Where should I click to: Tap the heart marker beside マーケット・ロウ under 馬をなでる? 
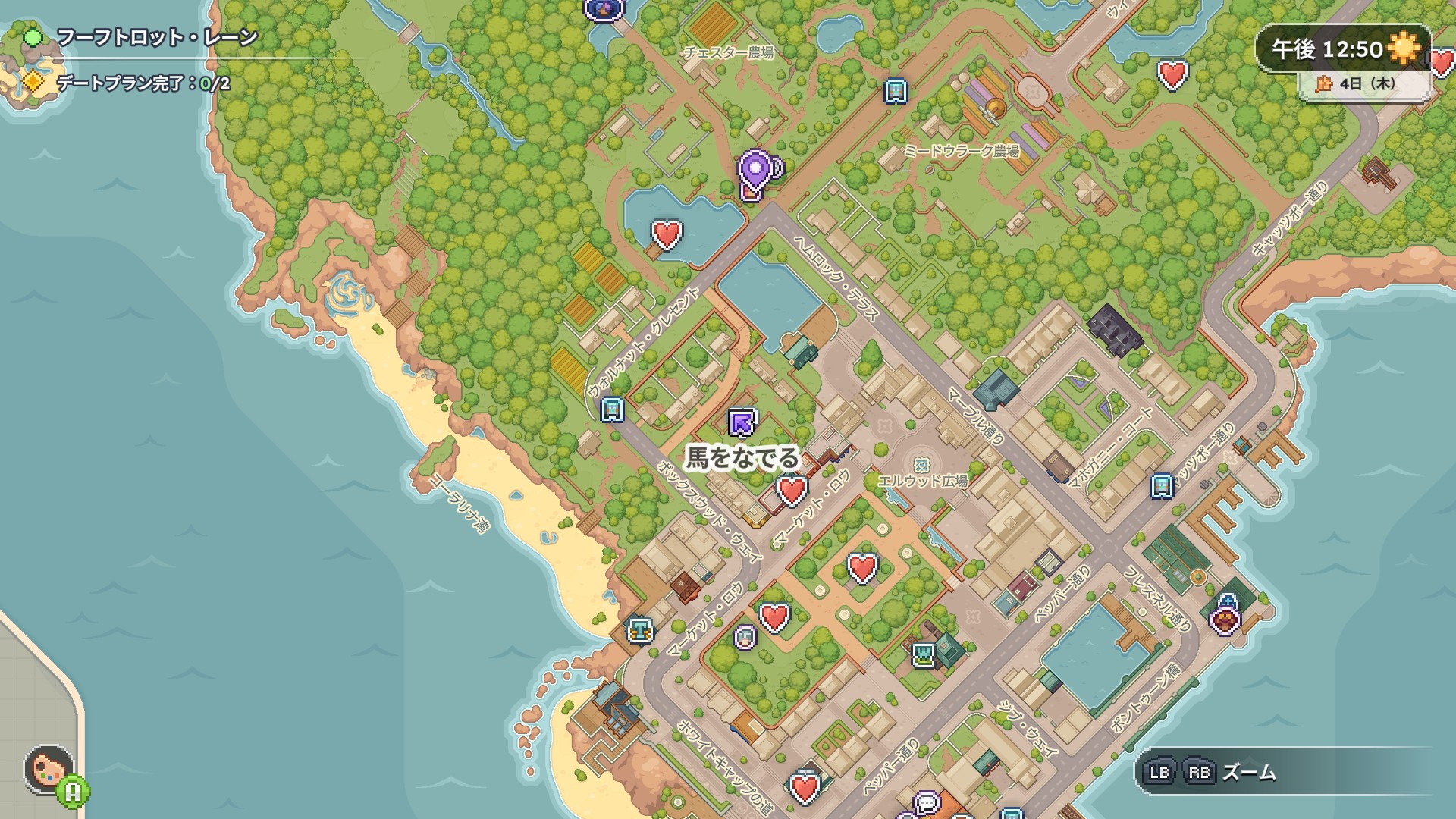pos(792,491)
